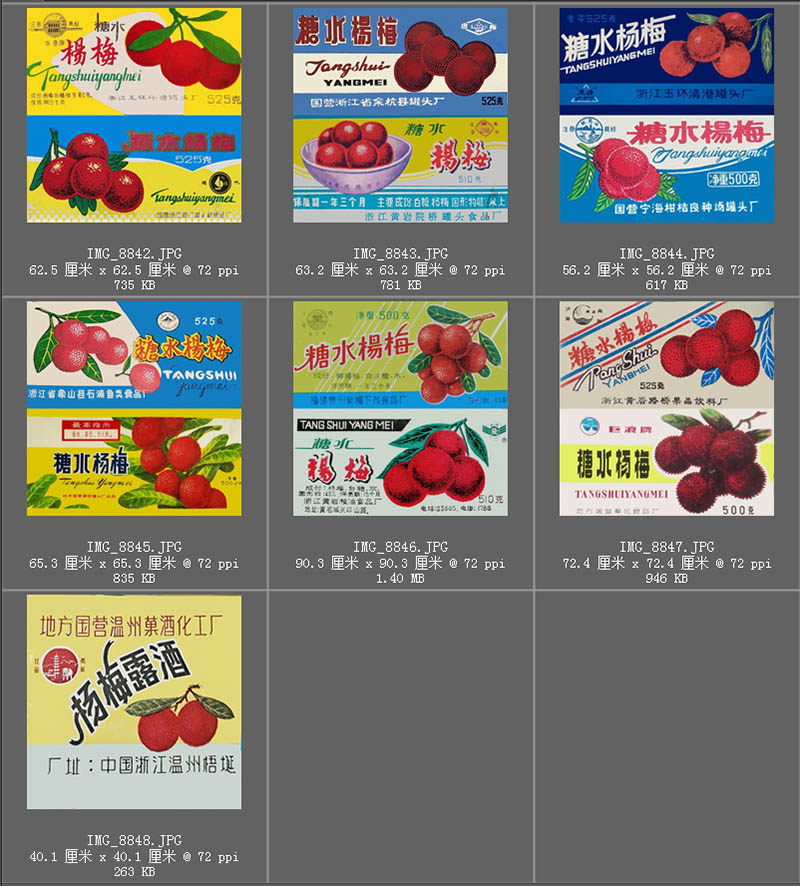
Task: Click the filename text IMG_8848.JPG
Action: (x=135, y=842)
